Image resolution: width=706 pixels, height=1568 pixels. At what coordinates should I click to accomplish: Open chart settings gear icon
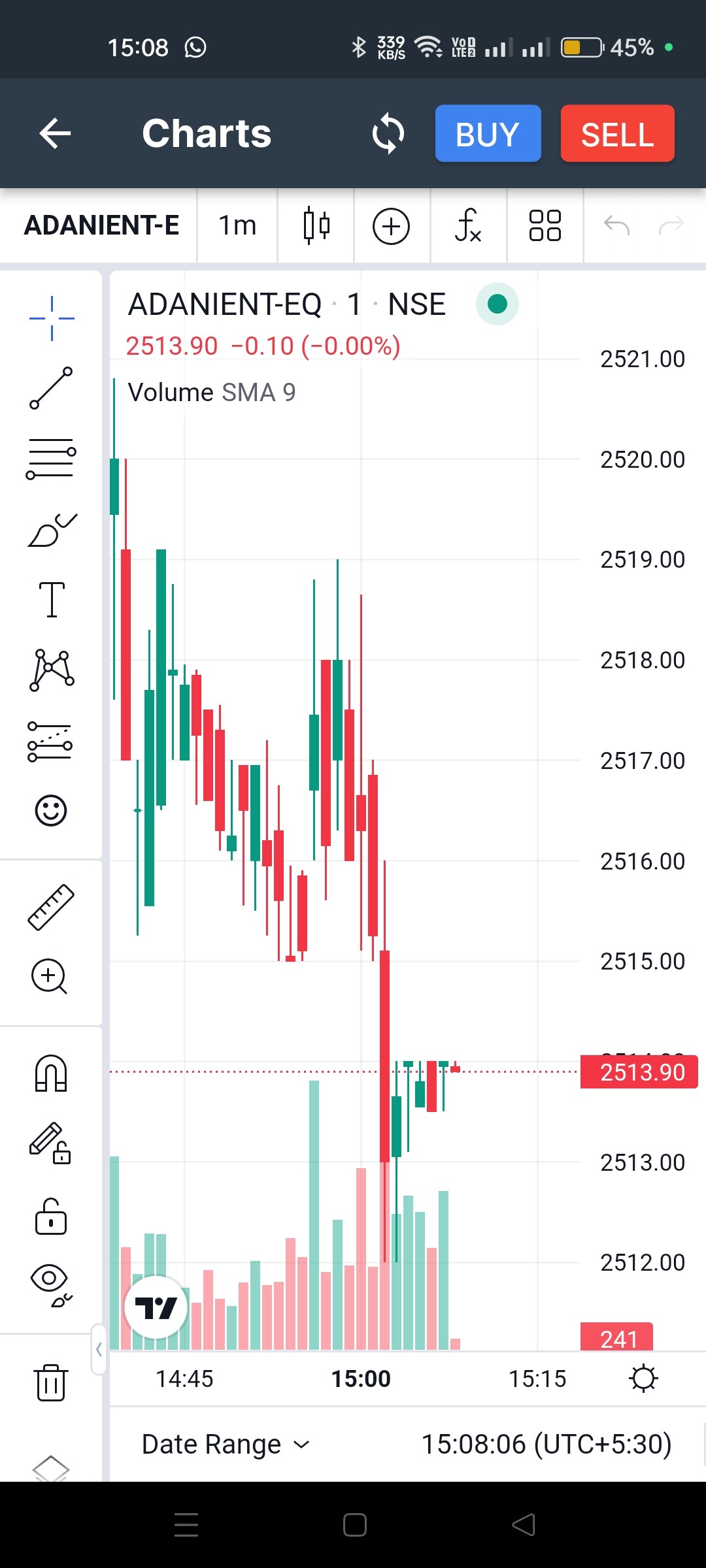[643, 1379]
